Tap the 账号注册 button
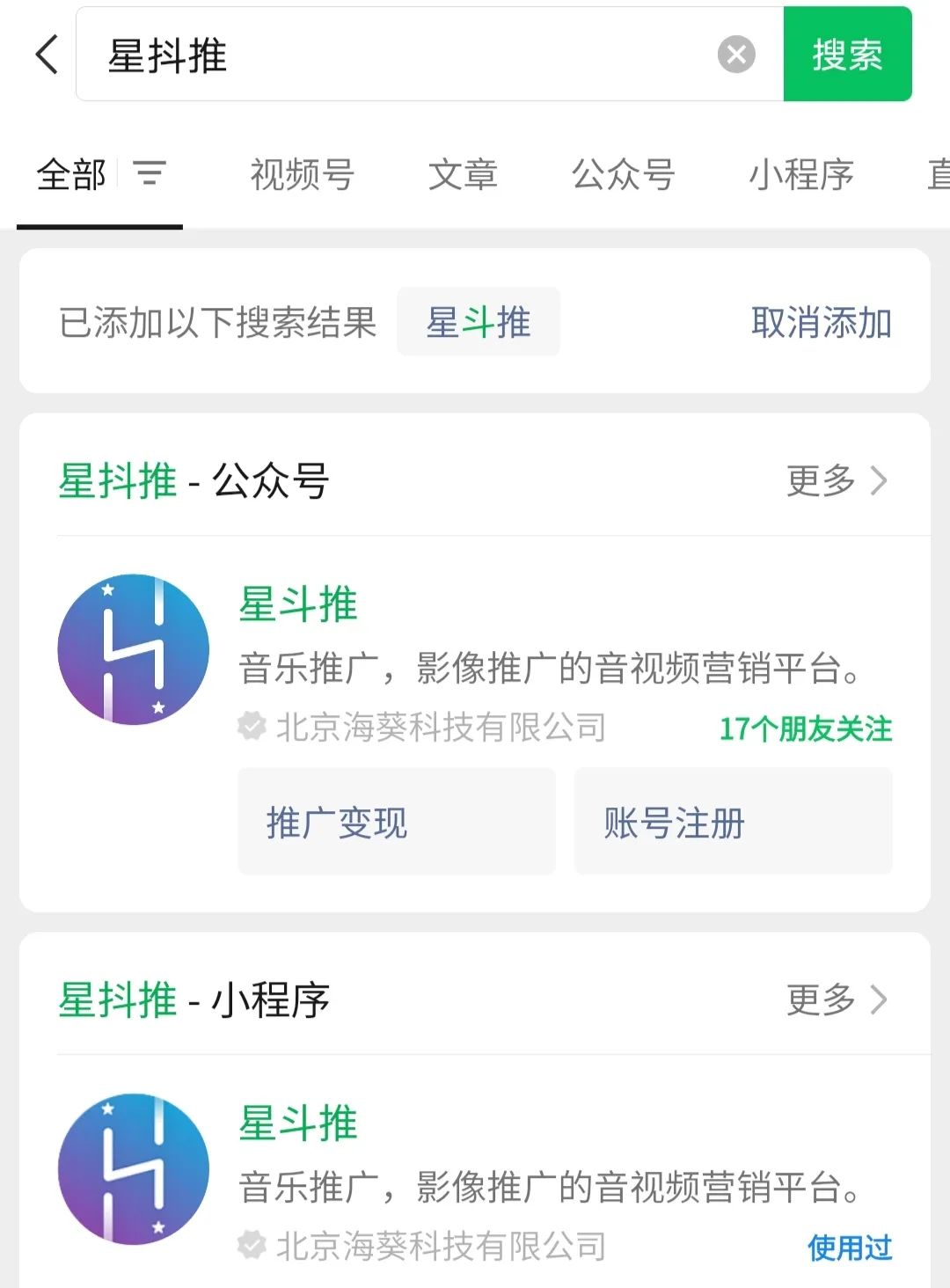Screen dimensions: 950x1288 coord(733,822)
